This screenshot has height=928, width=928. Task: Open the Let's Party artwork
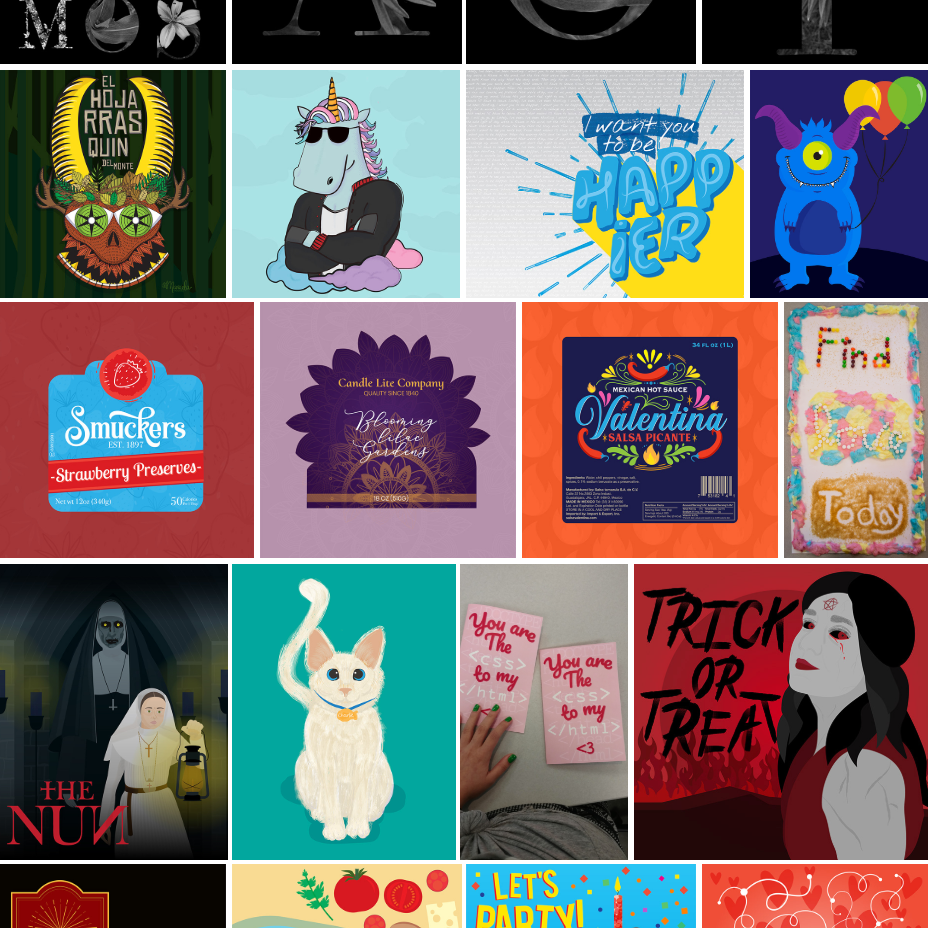pyautogui.click(x=581, y=897)
